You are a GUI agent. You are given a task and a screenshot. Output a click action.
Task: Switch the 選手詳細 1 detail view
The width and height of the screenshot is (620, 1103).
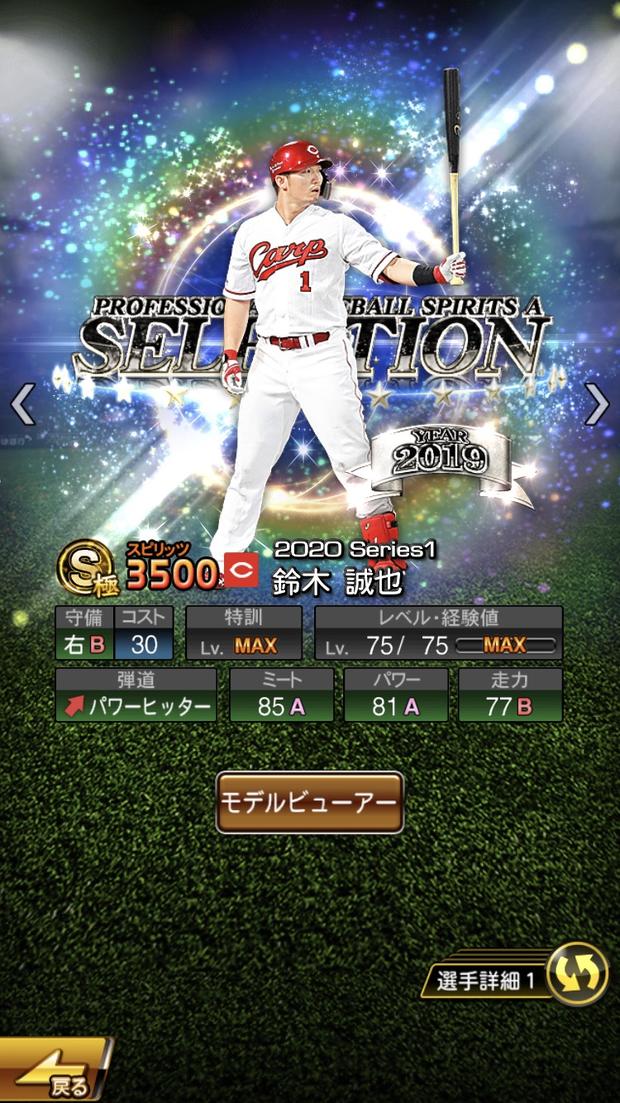515,975
